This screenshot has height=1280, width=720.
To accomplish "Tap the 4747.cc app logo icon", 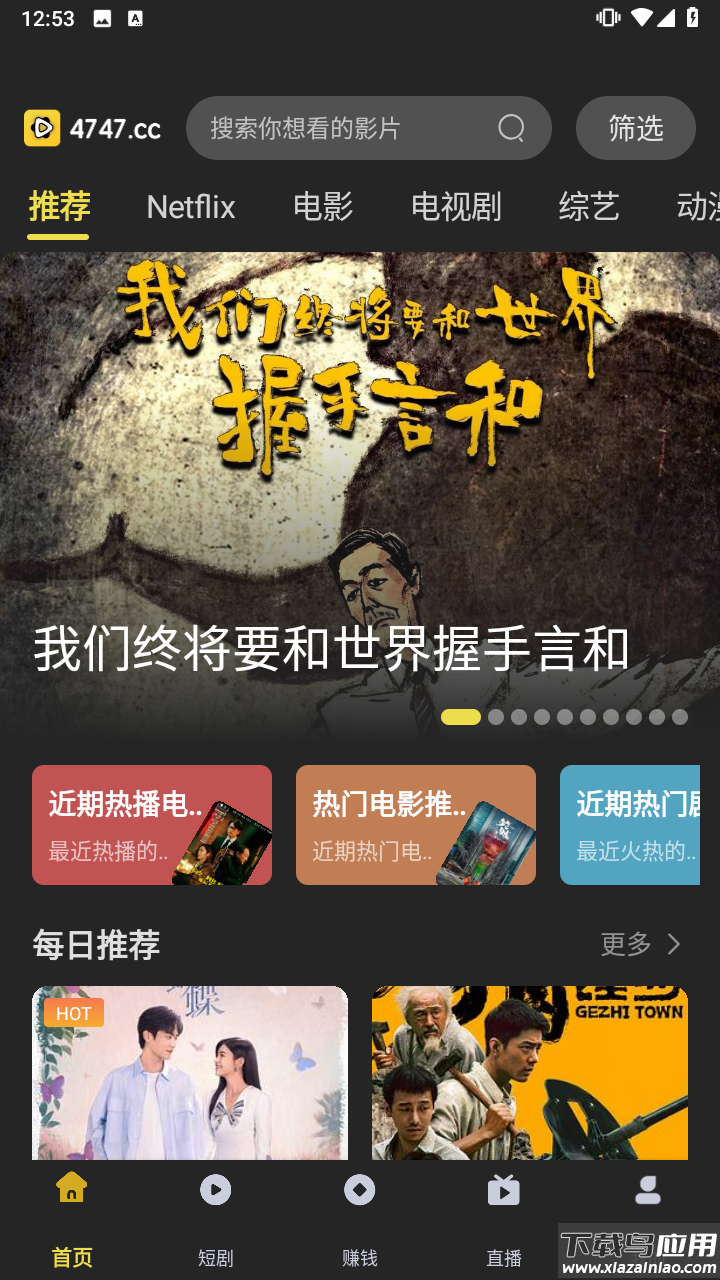I will click(40, 128).
